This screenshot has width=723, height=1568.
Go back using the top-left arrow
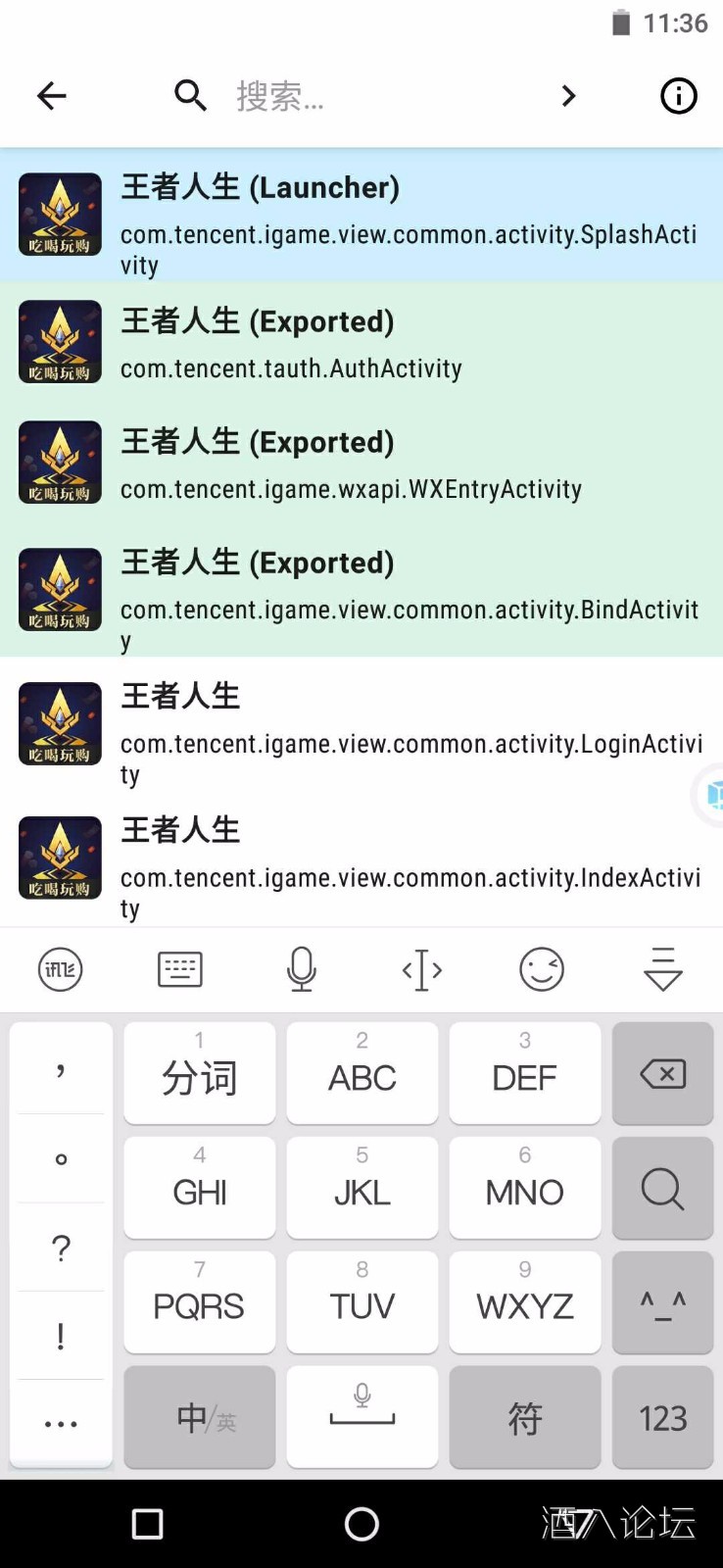51,95
